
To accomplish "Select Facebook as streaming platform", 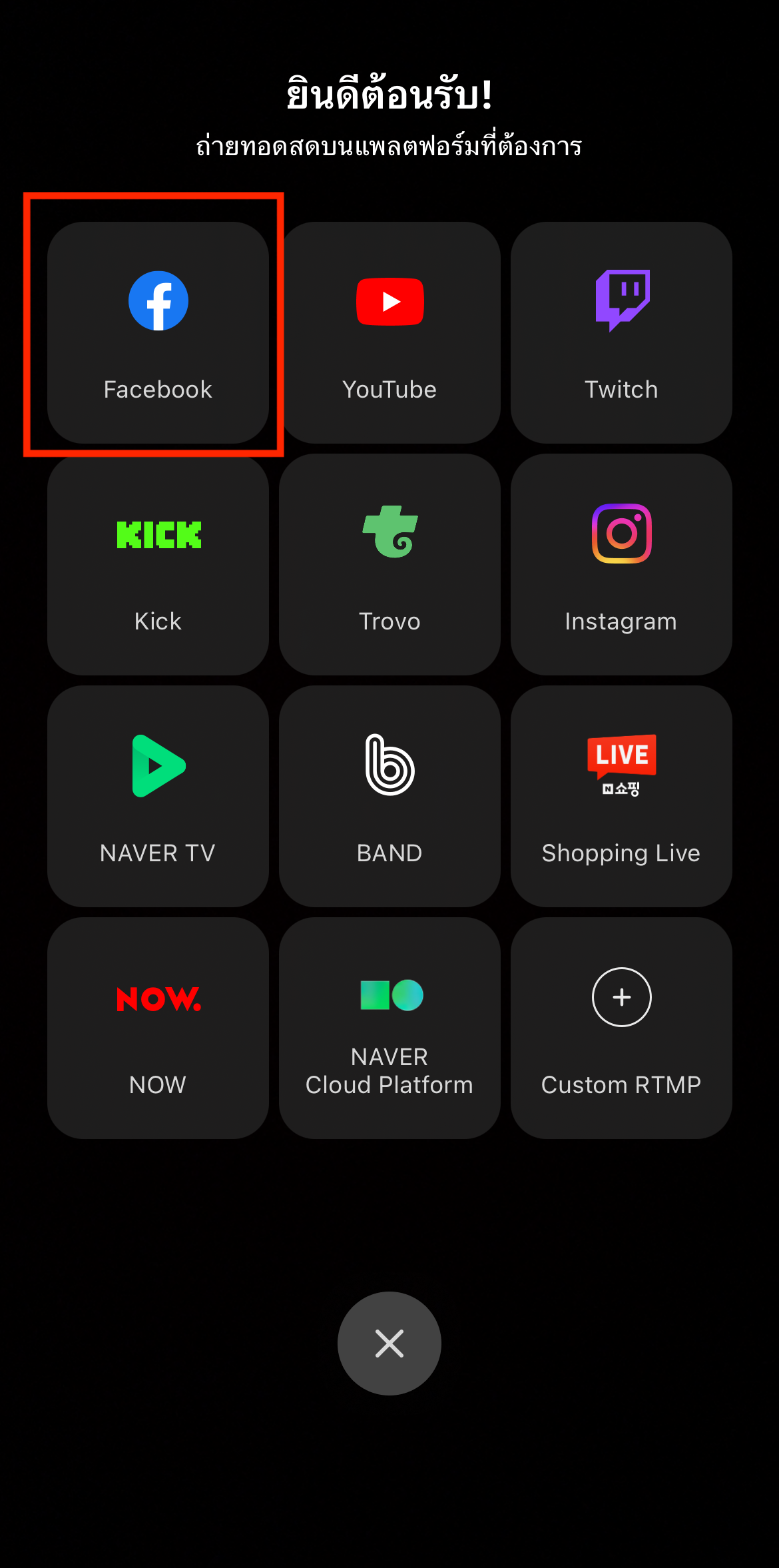I will click(x=158, y=332).
